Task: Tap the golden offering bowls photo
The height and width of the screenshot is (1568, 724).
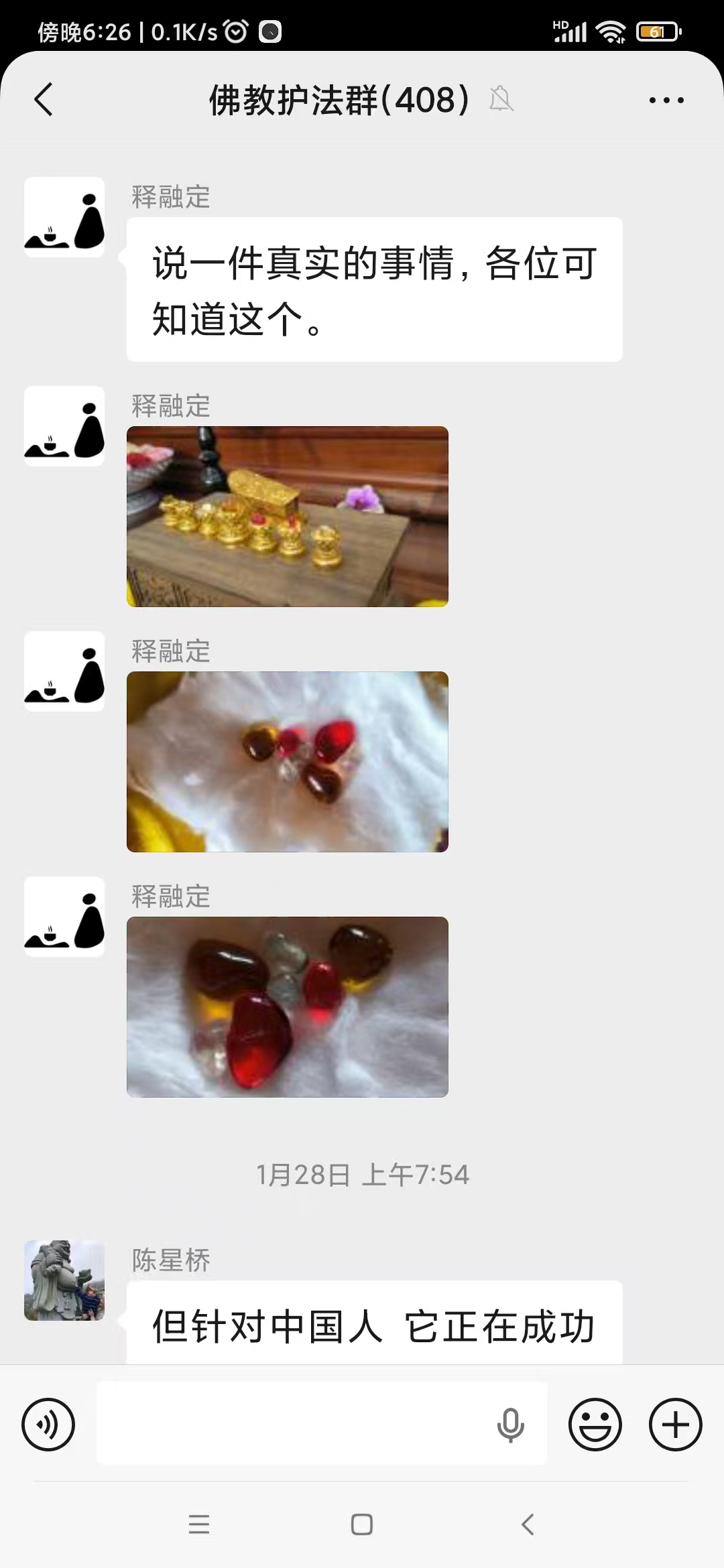Action: tap(286, 516)
